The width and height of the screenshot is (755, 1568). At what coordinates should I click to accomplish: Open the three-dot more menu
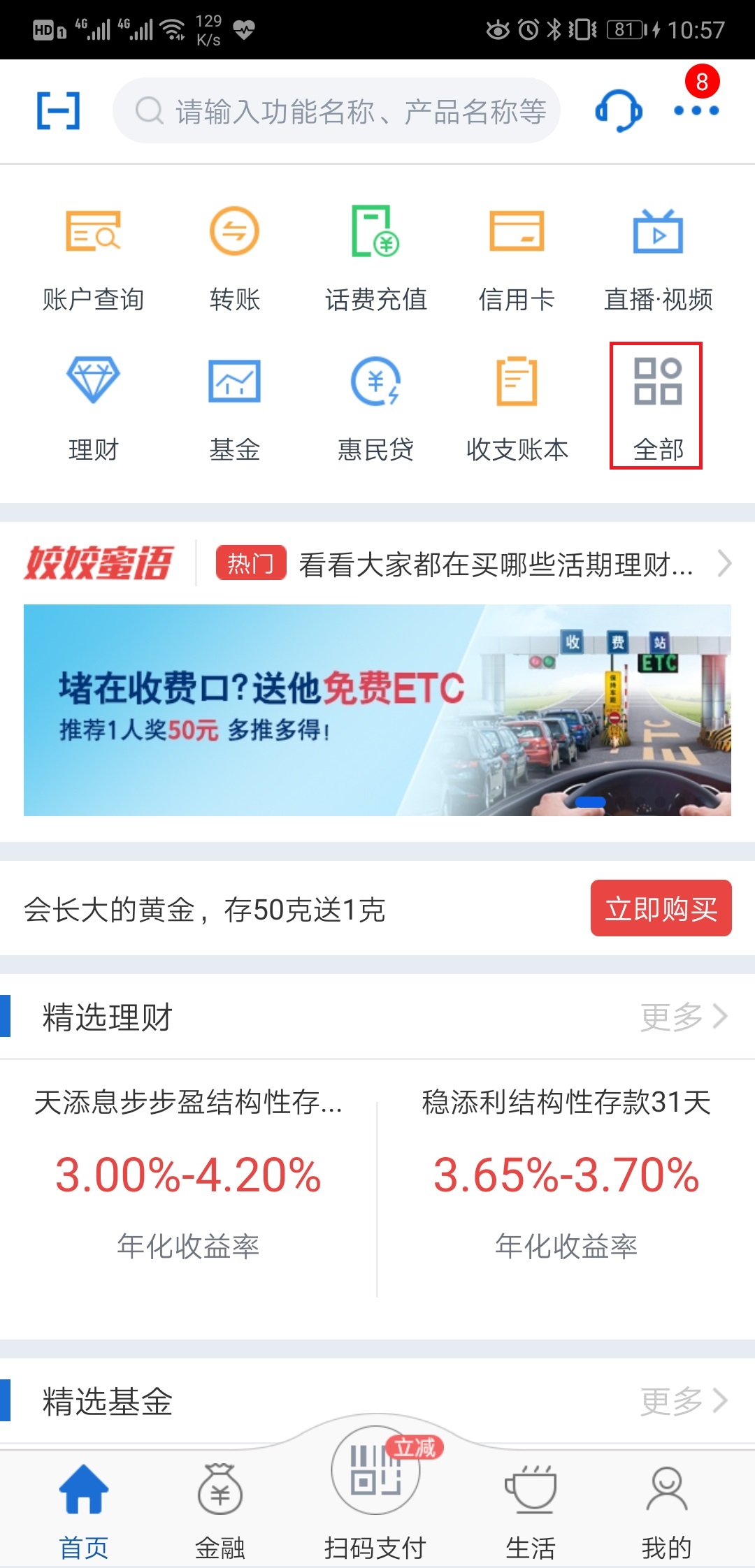tap(696, 110)
